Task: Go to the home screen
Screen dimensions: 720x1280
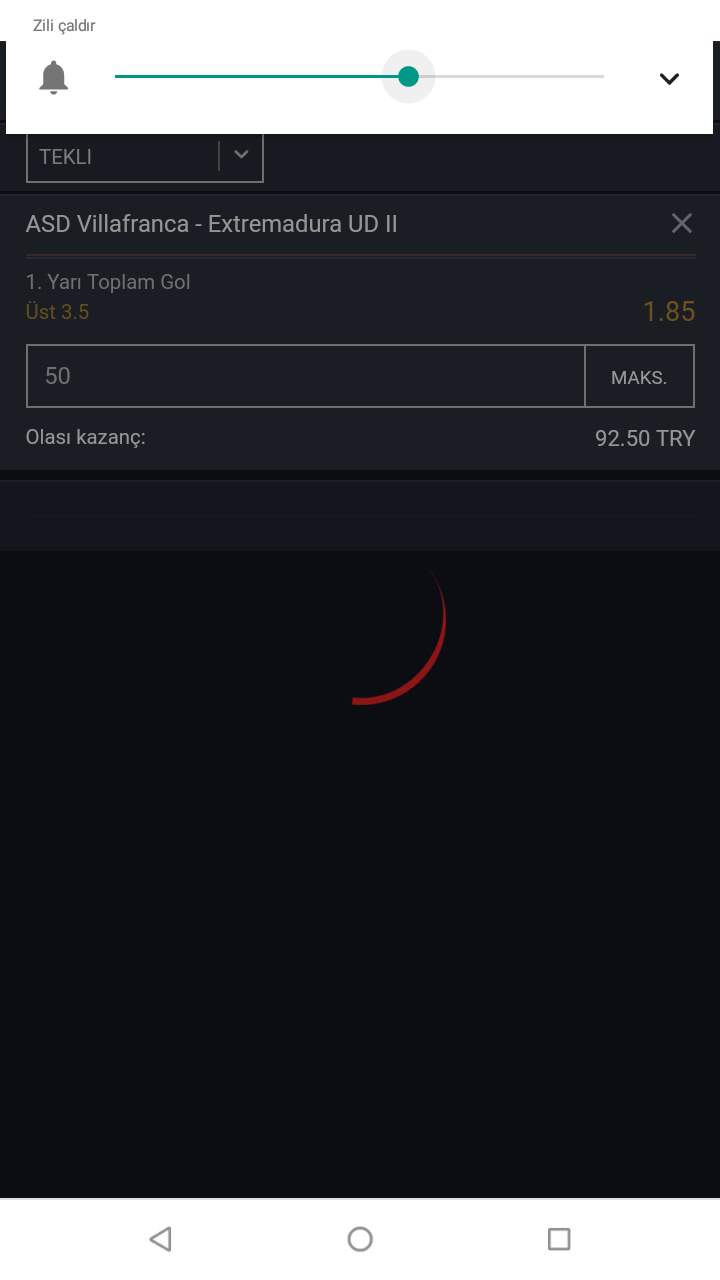Action: click(x=360, y=1239)
